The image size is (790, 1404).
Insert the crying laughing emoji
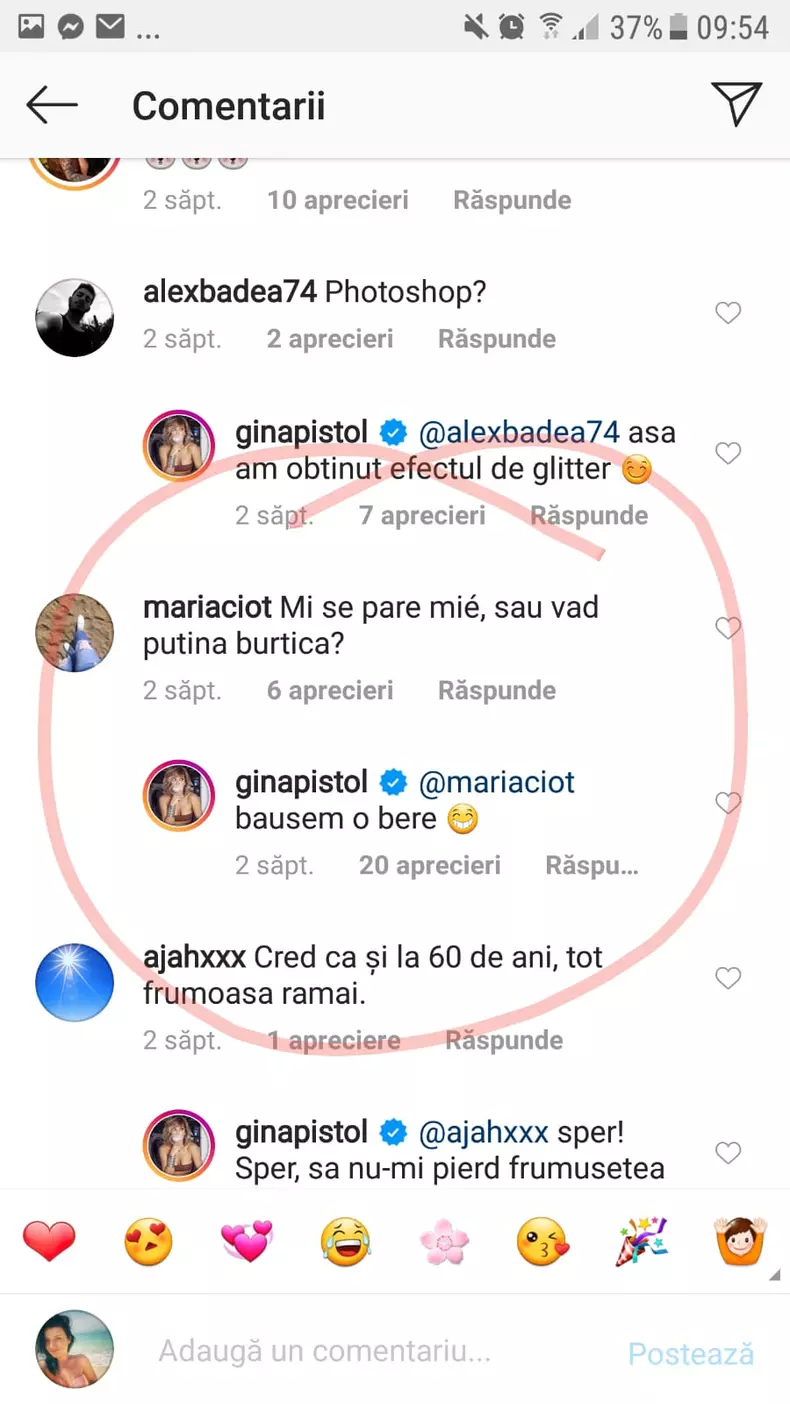(x=345, y=1242)
